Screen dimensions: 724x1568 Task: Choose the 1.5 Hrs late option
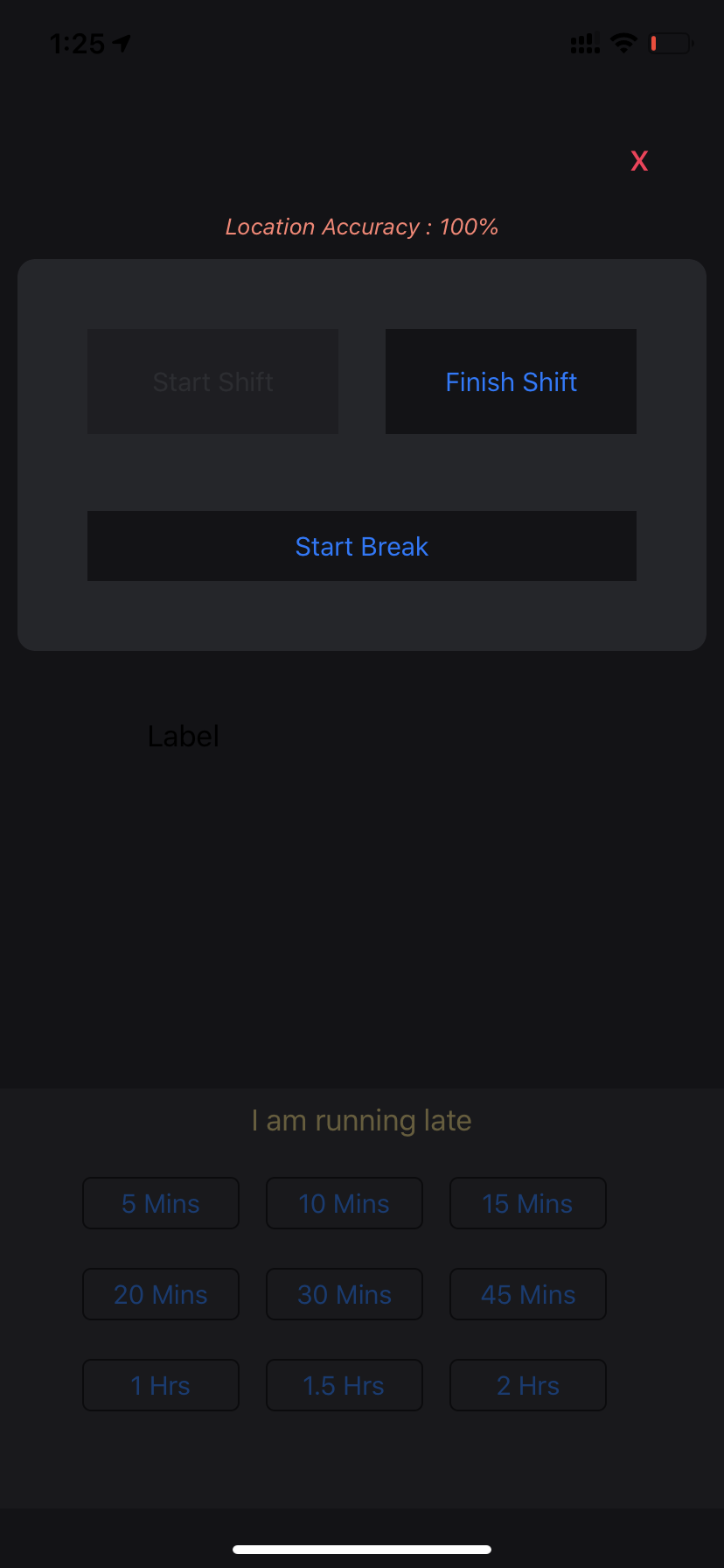coord(345,1385)
